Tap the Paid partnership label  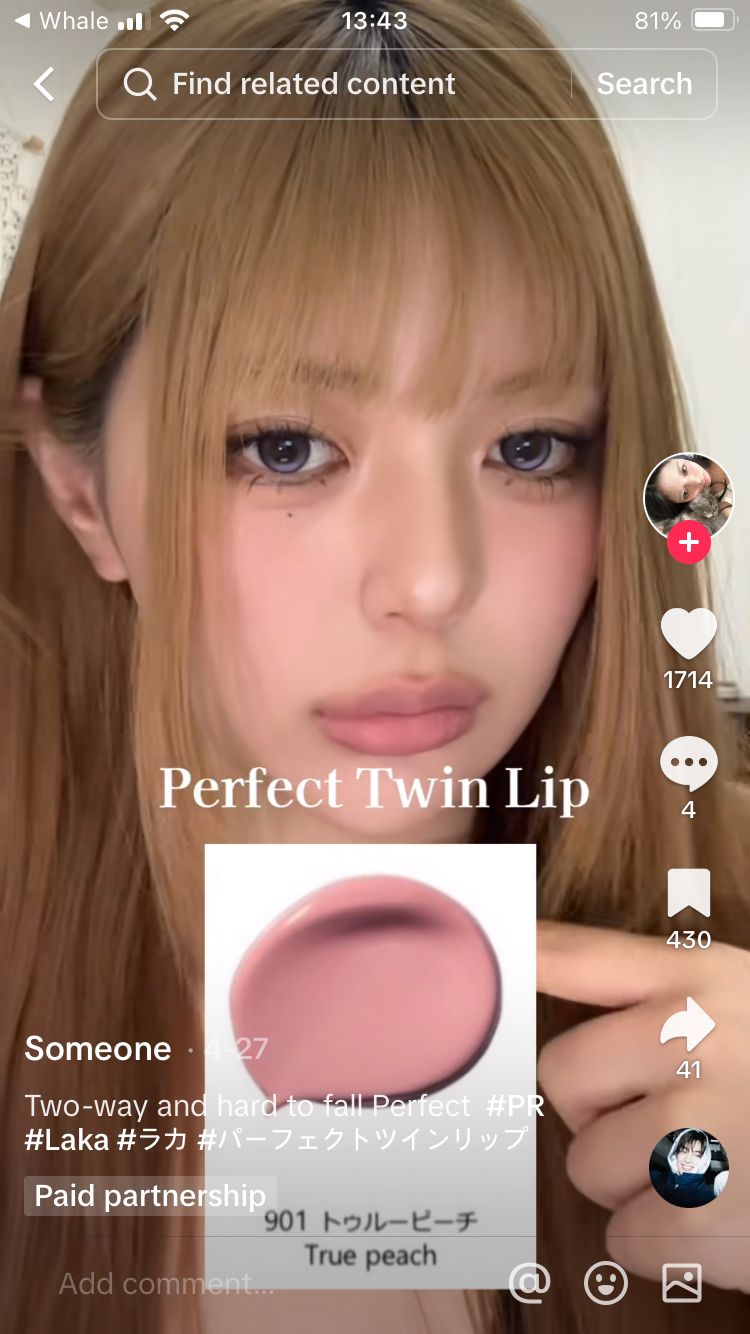[150, 1196]
